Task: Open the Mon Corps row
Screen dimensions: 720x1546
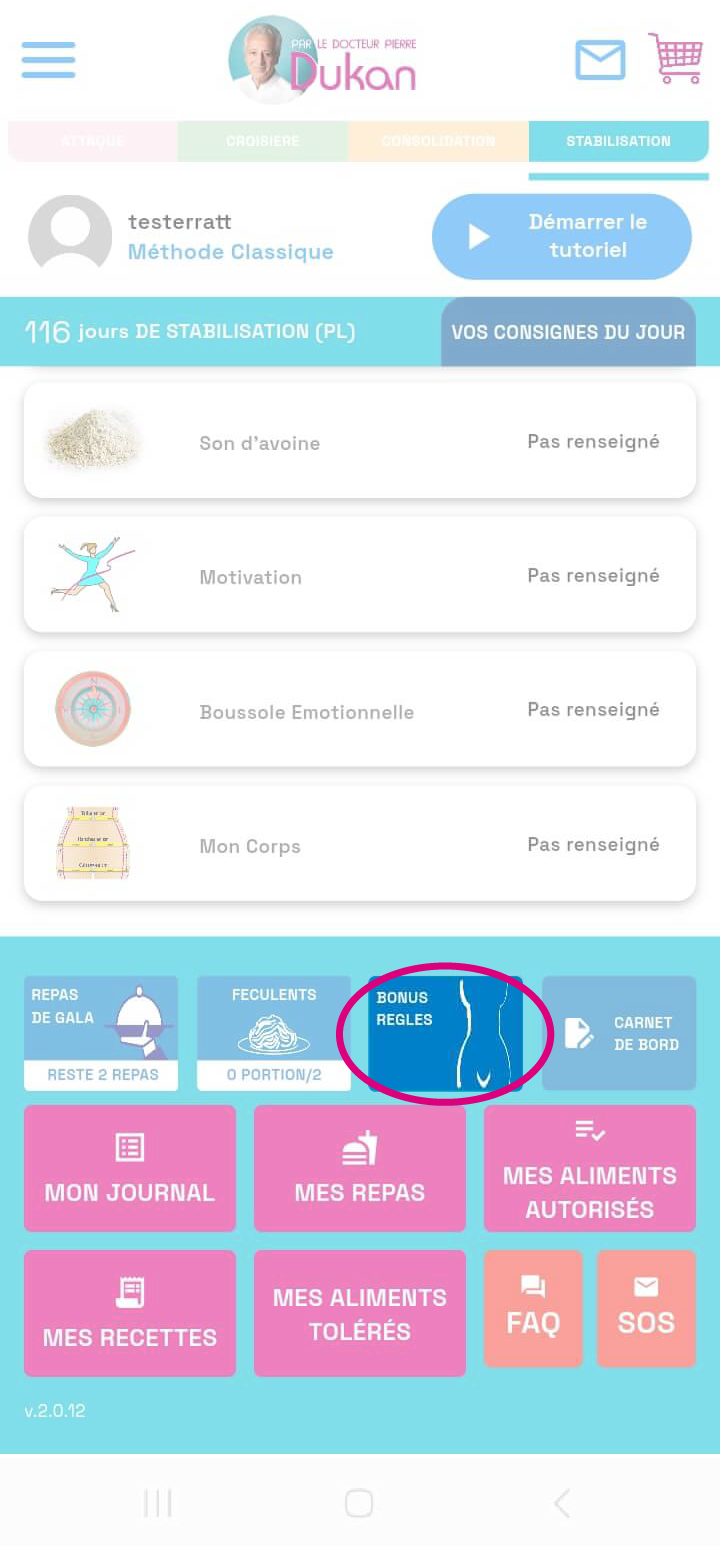Action: pyautogui.click(x=360, y=844)
